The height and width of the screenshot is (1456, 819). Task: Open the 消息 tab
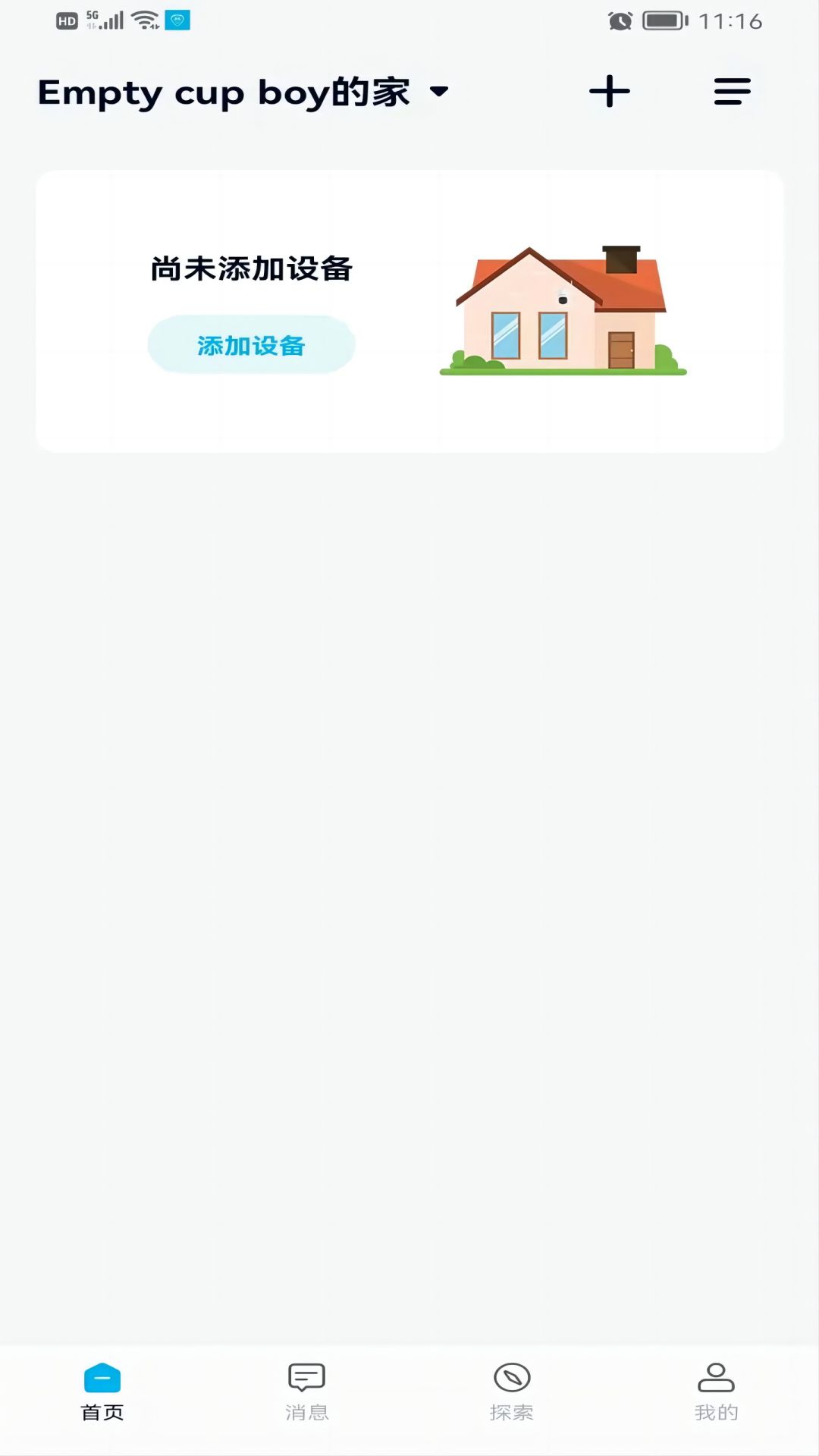point(306,1392)
